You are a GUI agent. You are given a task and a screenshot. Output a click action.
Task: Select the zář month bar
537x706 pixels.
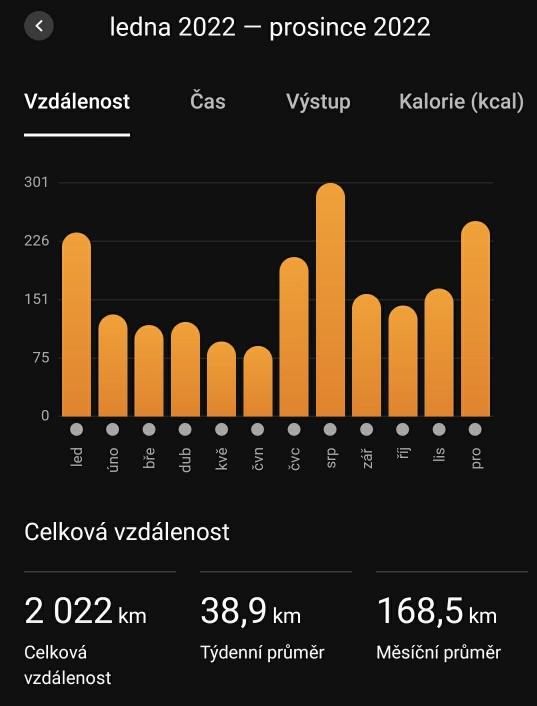click(x=366, y=355)
